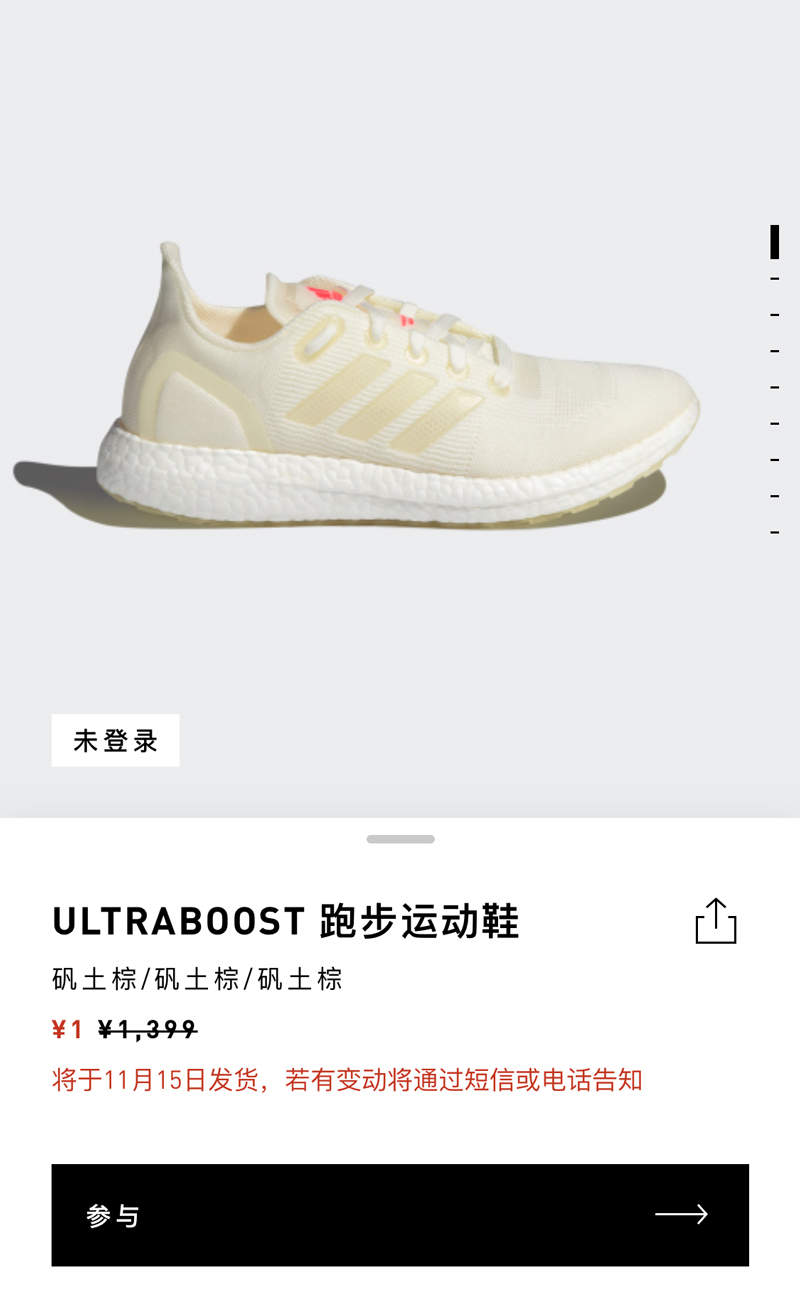Tap the 未登录 login status label

click(x=116, y=741)
